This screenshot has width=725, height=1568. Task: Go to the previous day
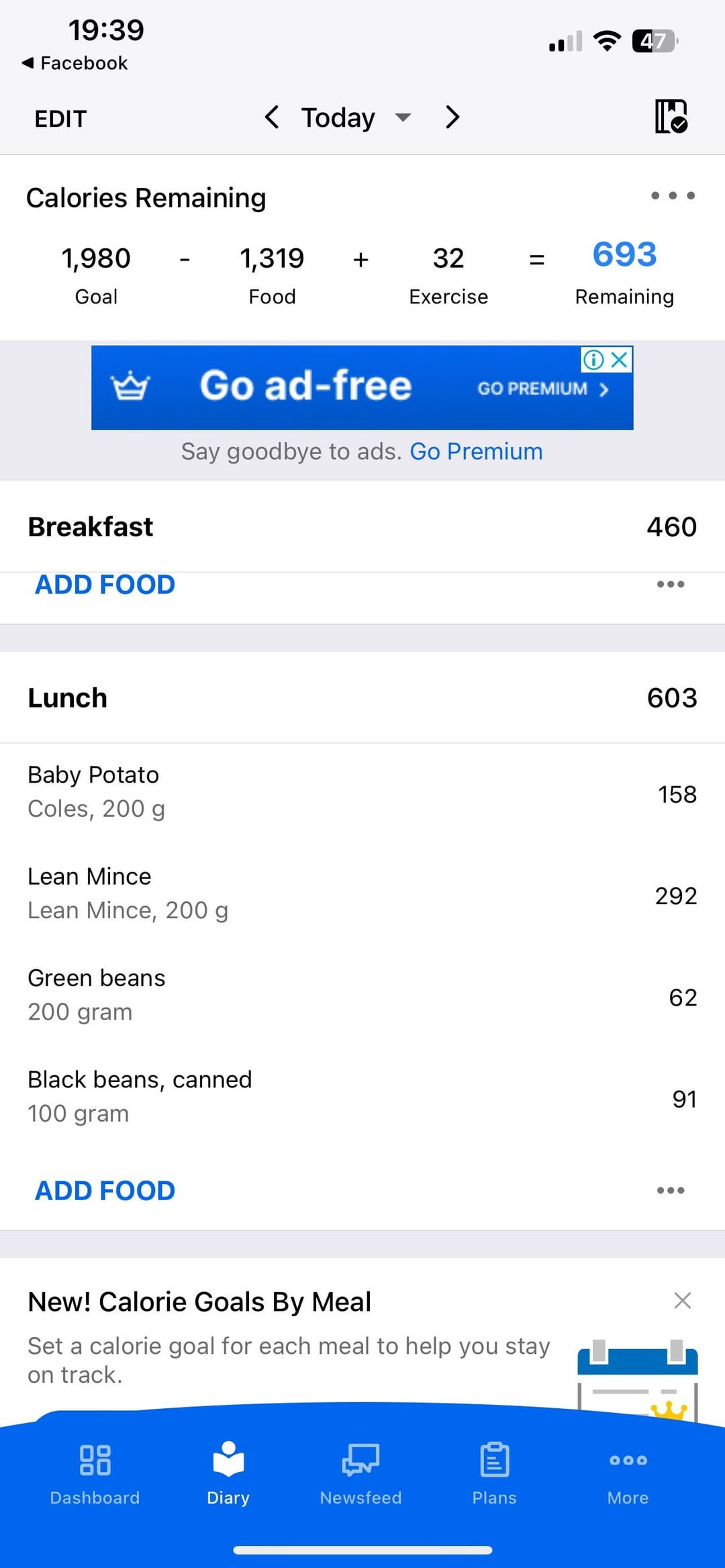click(271, 117)
